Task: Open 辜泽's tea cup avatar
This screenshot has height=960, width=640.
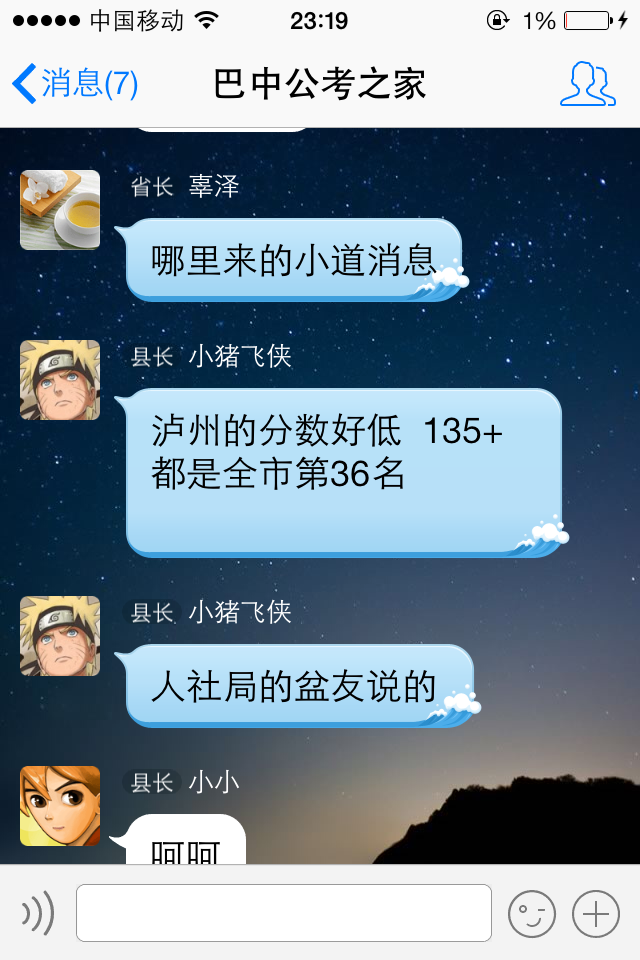Action: coord(60,210)
